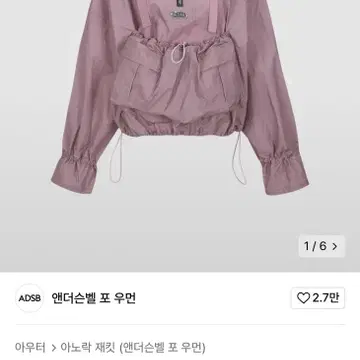Go to the 아우터 category
Viewport: 360px width, 360px height.
(x=30, y=348)
